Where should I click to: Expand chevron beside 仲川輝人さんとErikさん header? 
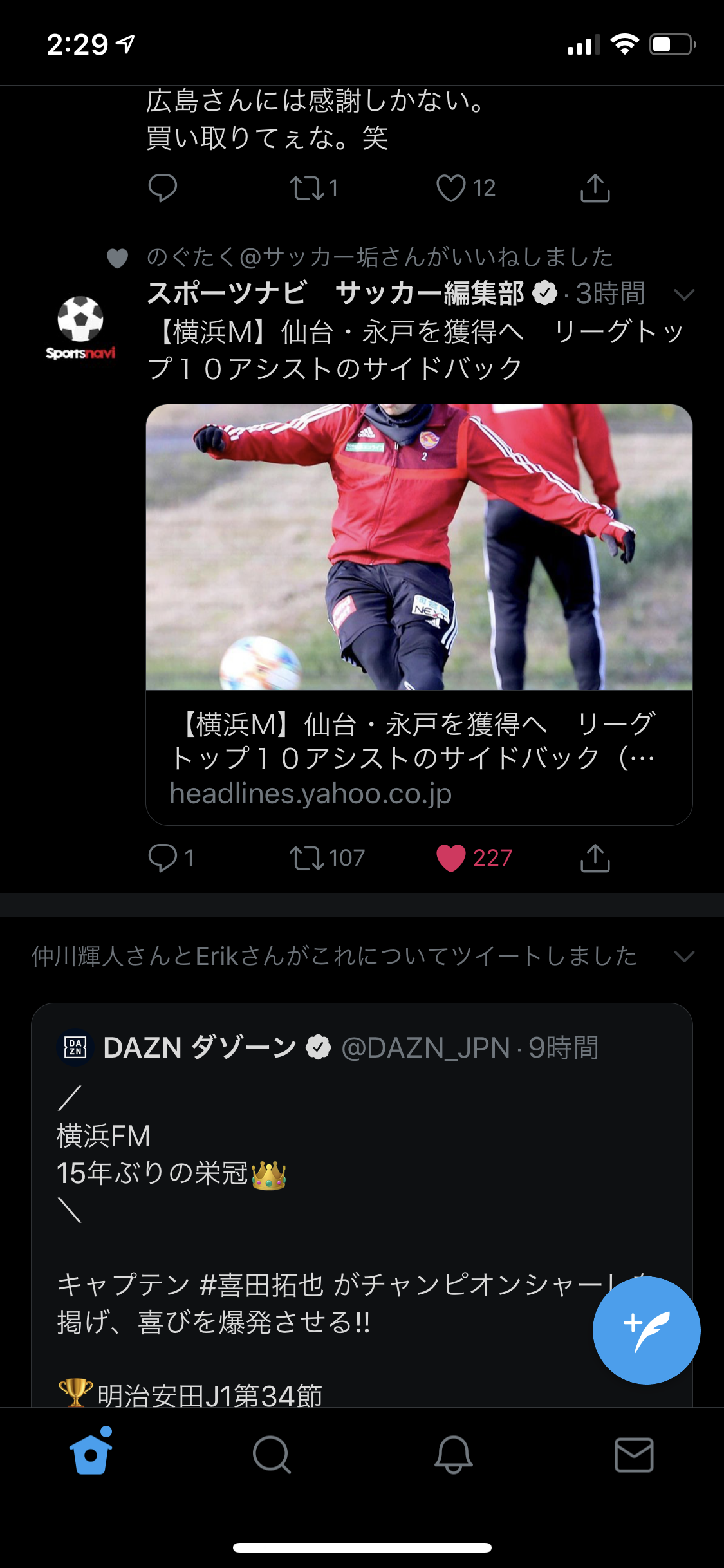click(x=683, y=957)
